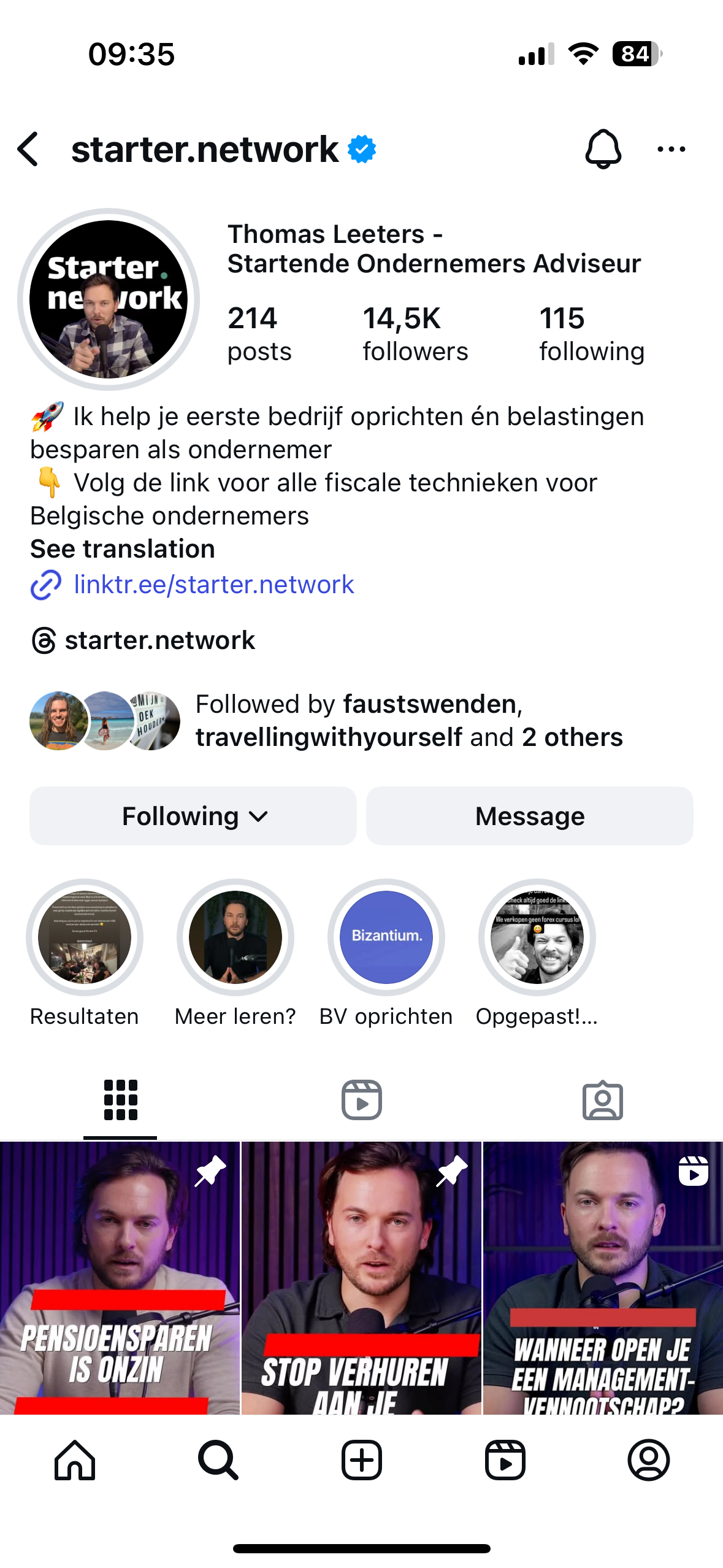Open the three-dot overflow menu

(x=671, y=149)
